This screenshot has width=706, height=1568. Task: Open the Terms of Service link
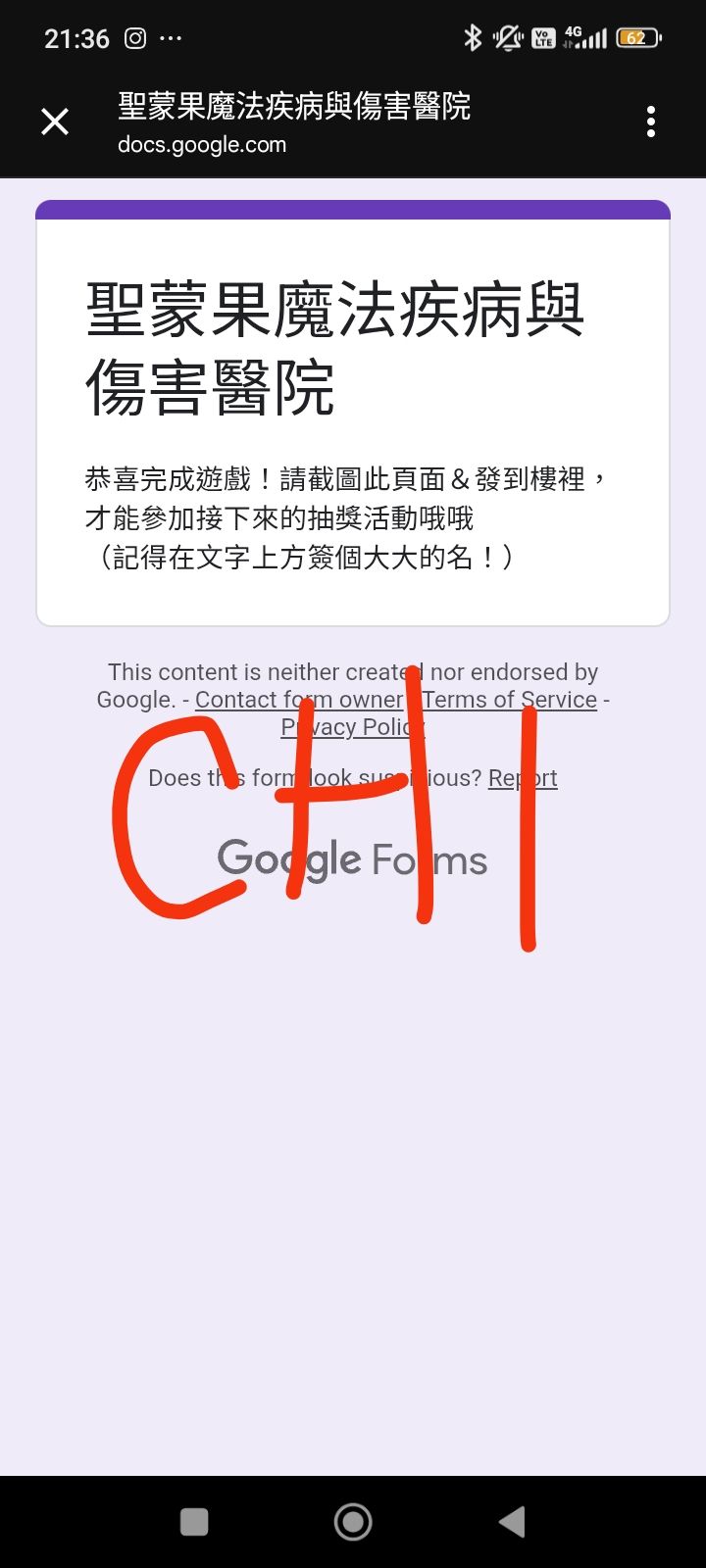click(x=510, y=700)
